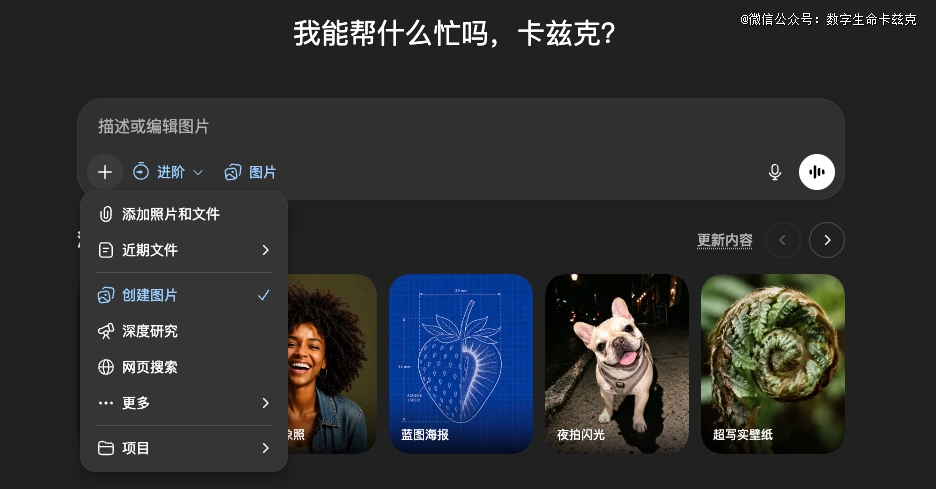The width and height of the screenshot is (936, 489).
Task: Pick the 蓝图海报 style card
Action: pyautogui.click(x=460, y=362)
